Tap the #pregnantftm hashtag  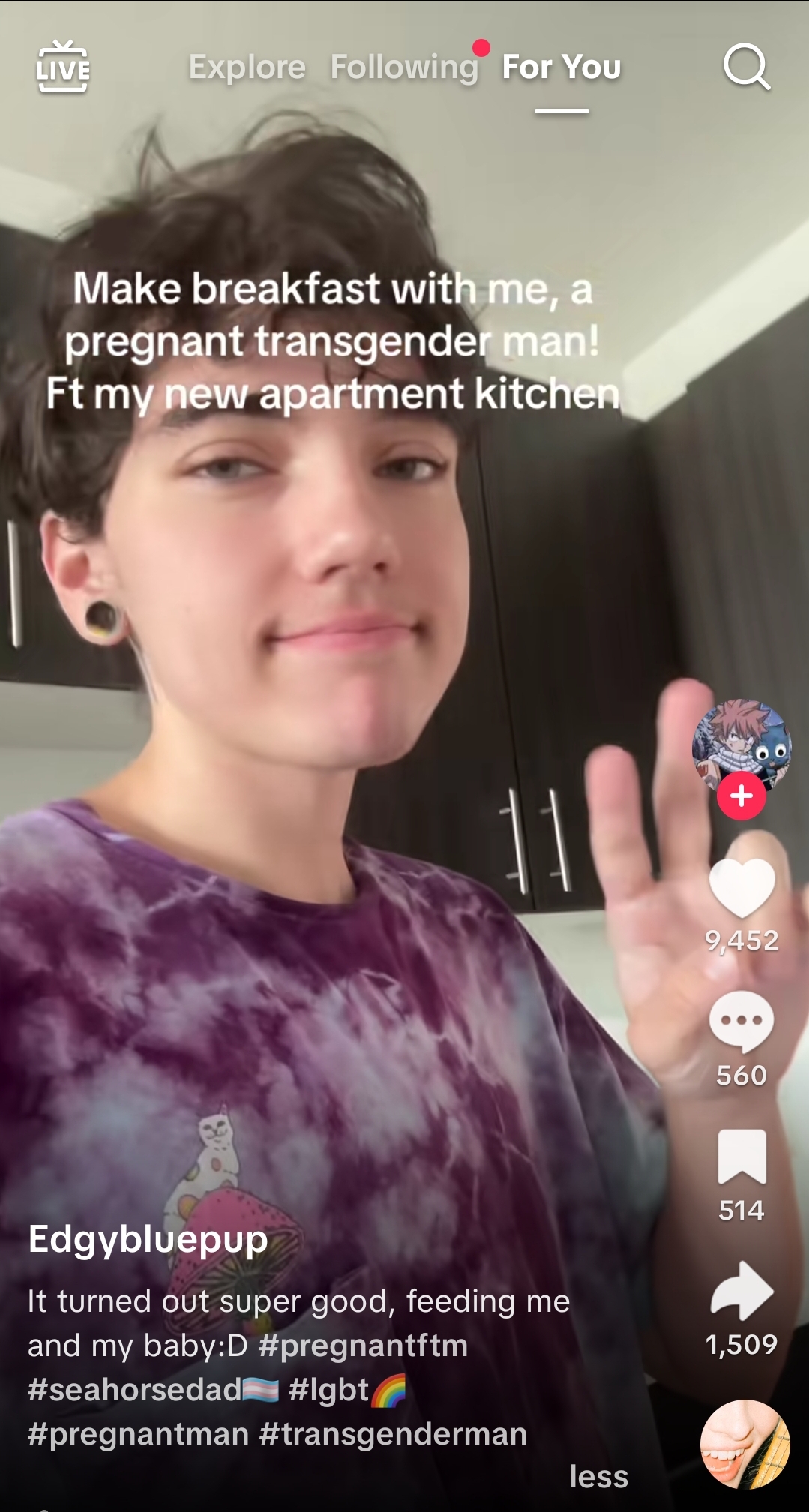(363, 1345)
